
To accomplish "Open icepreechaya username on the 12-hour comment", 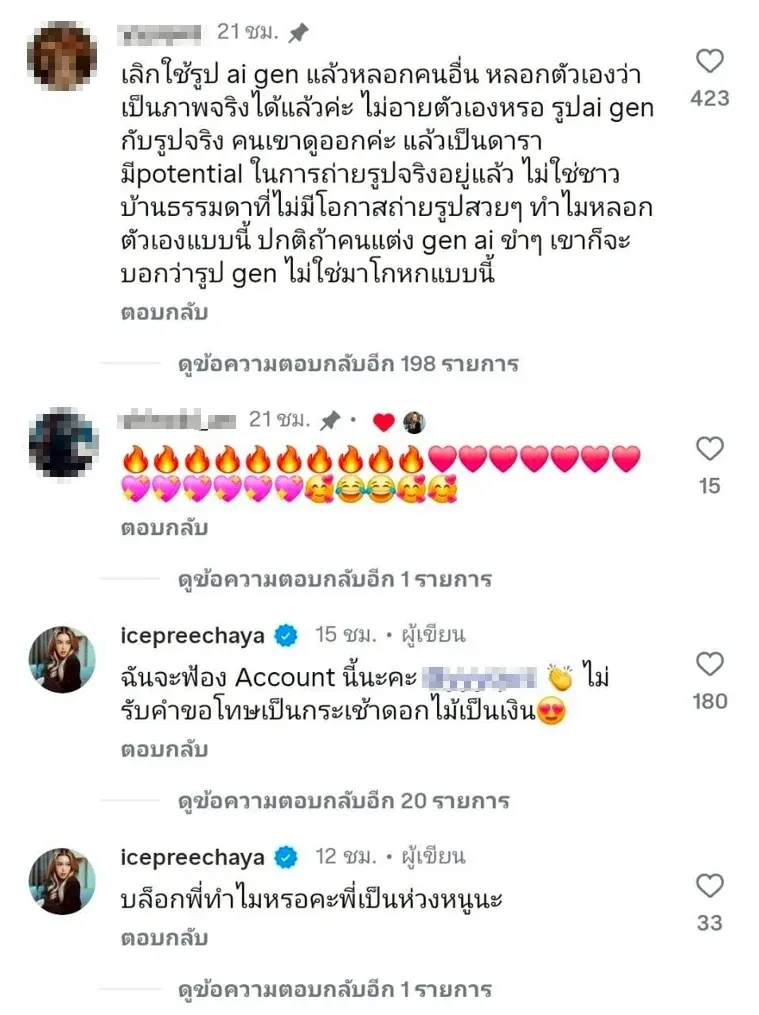I will pyautogui.click(x=191, y=857).
